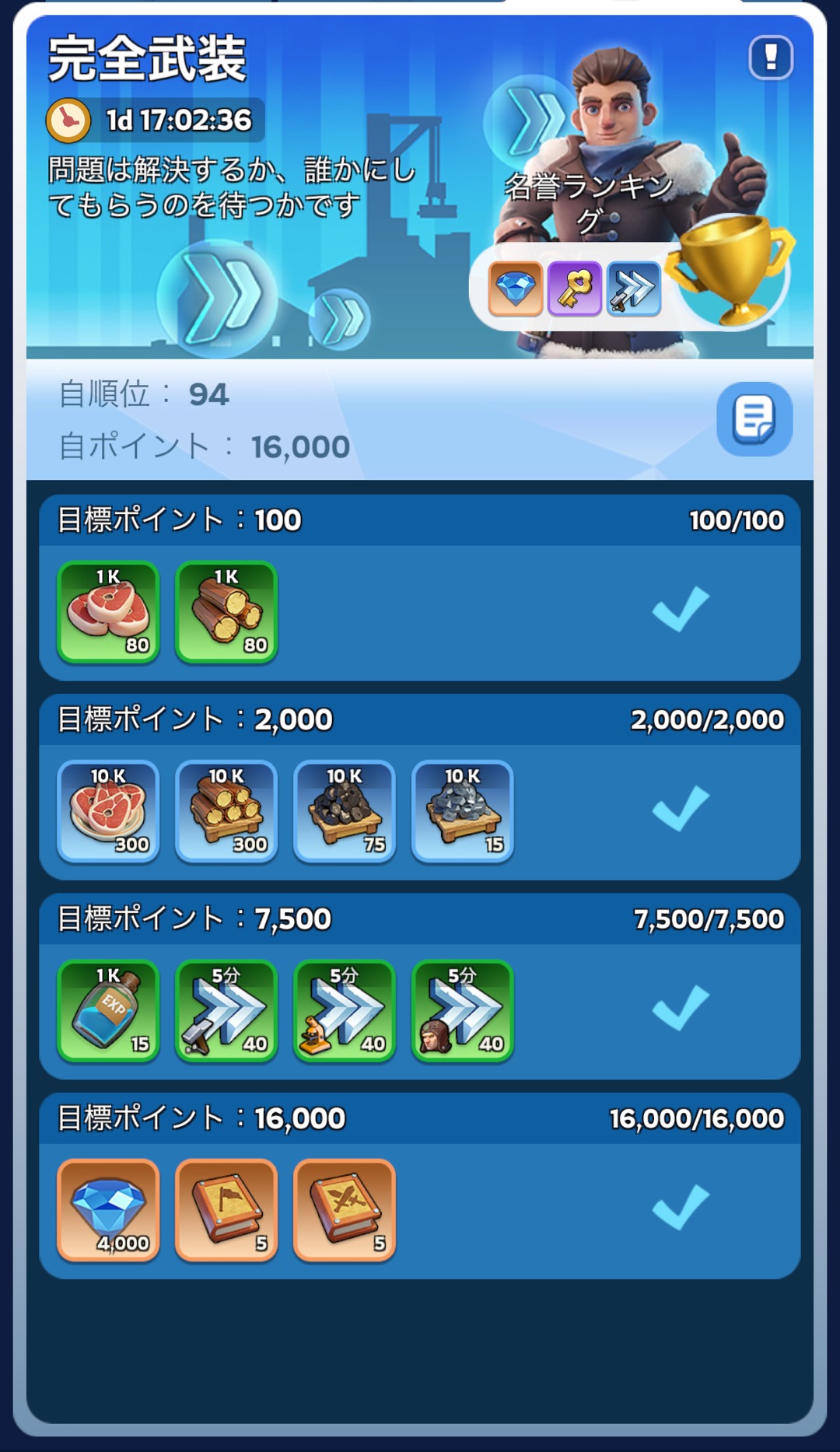Inspect the flag book reward item
The height and width of the screenshot is (1452, 840).
point(226,1209)
